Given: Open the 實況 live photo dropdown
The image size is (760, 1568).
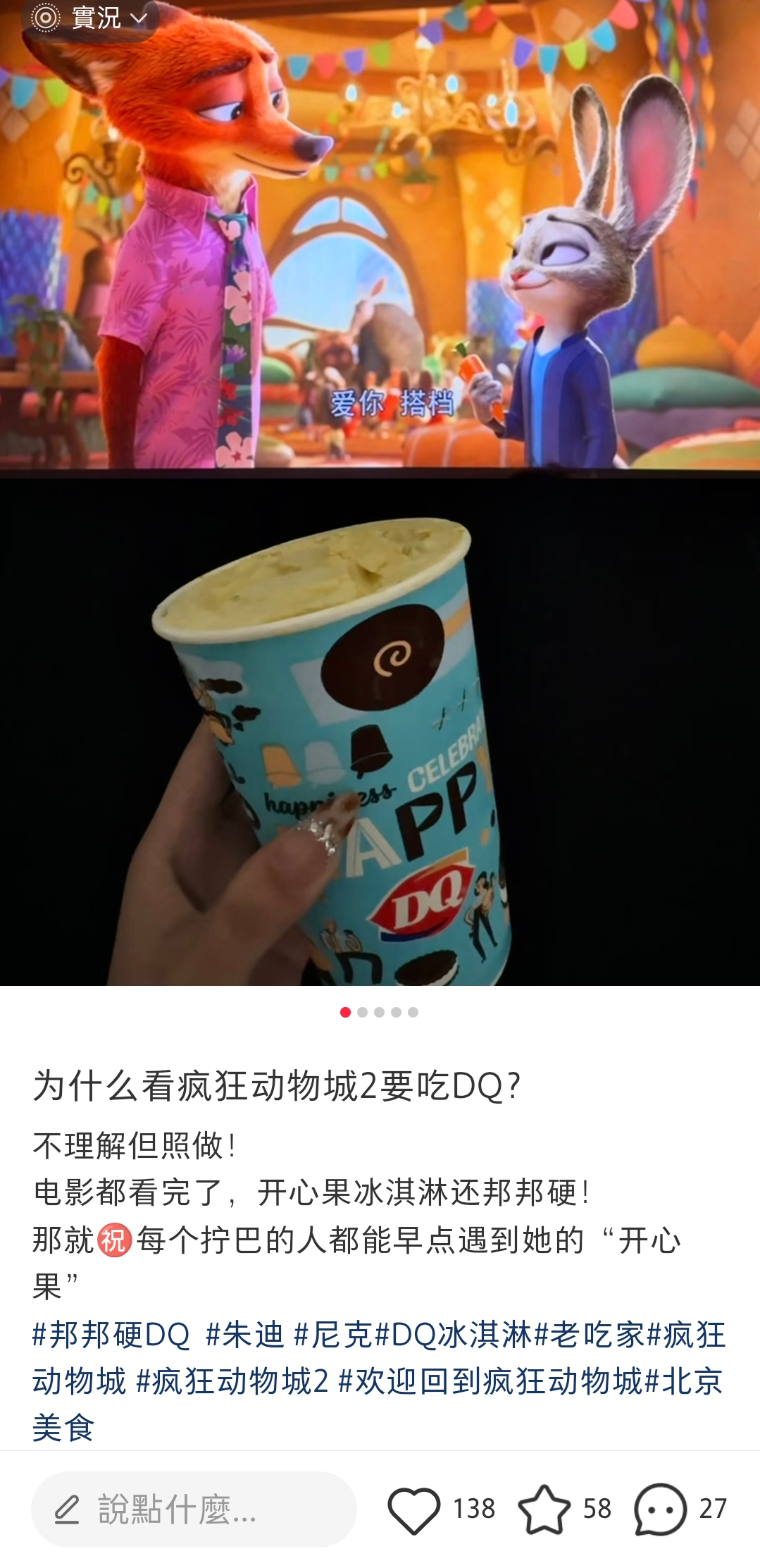Looking at the screenshot, I should [89, 18].
